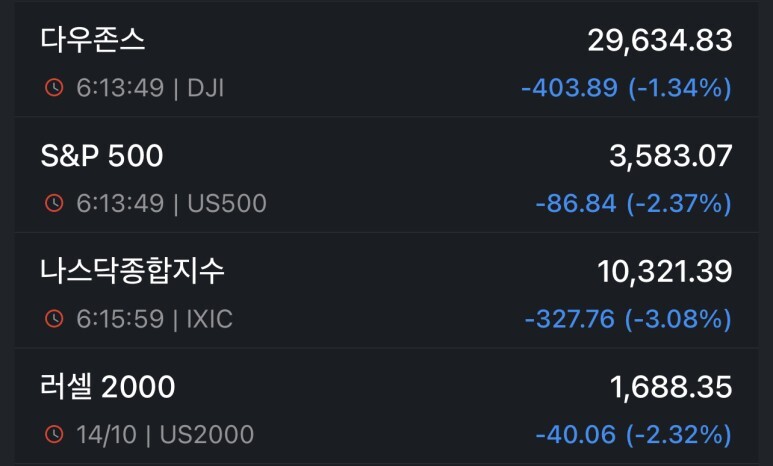Select the 나스닥종합지수 row
Image resolution: width=773 pixels, height=466 pixels.
tap(386, 290)
